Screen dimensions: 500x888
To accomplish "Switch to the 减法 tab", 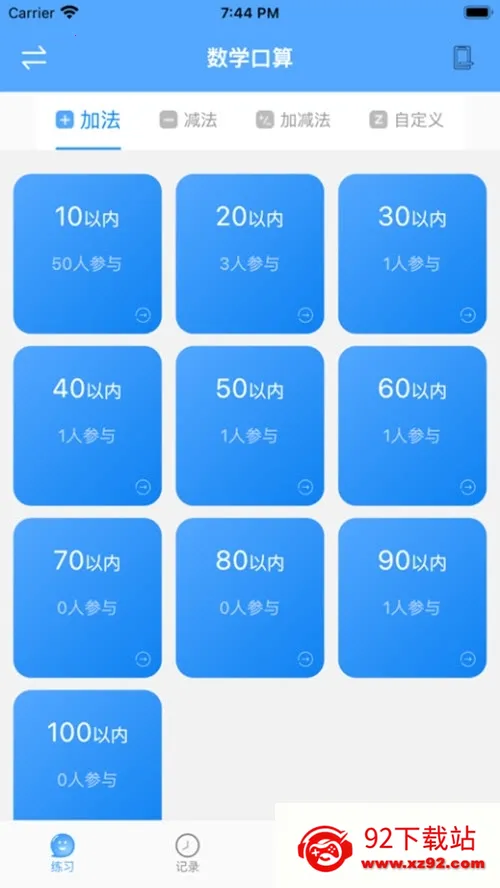I will coord(189,120).
